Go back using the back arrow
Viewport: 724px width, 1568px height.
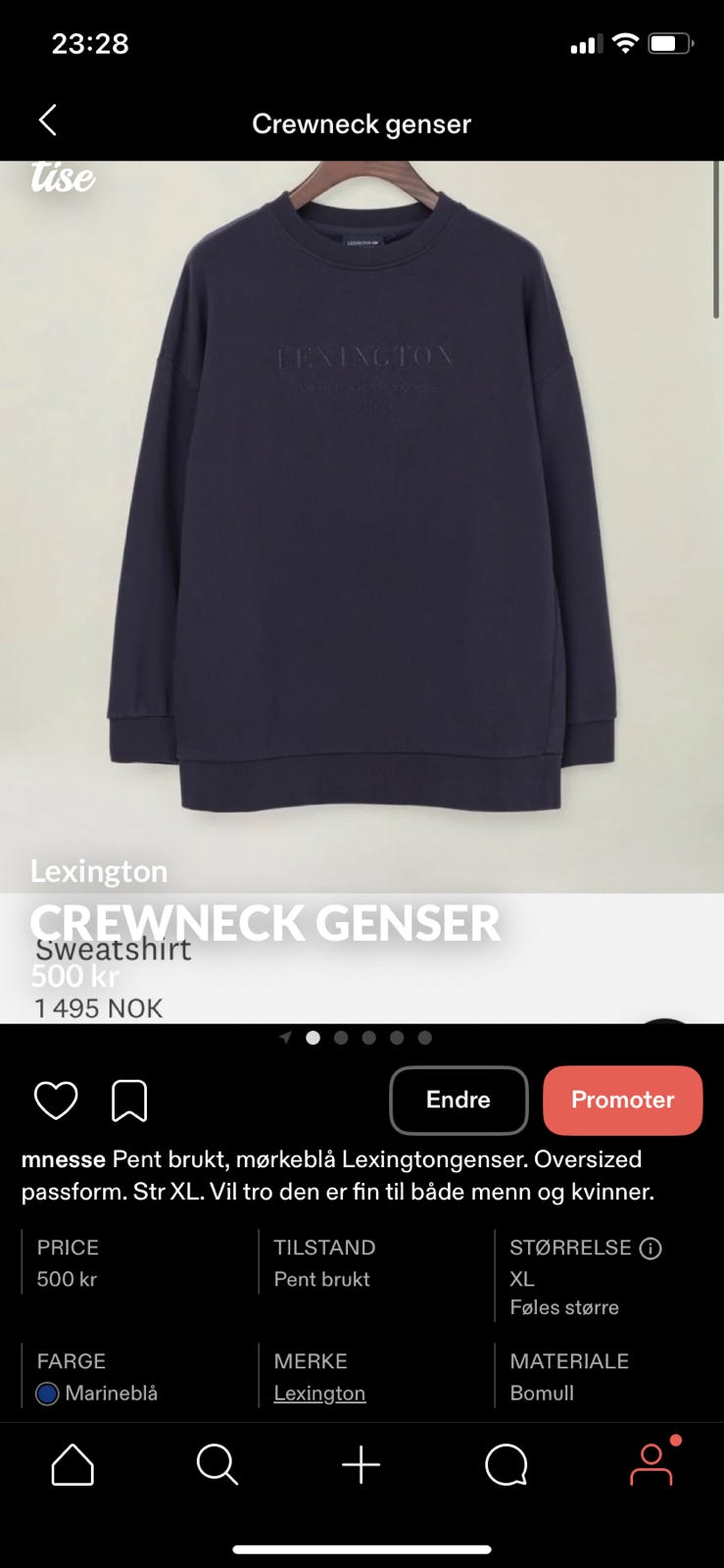47,120
